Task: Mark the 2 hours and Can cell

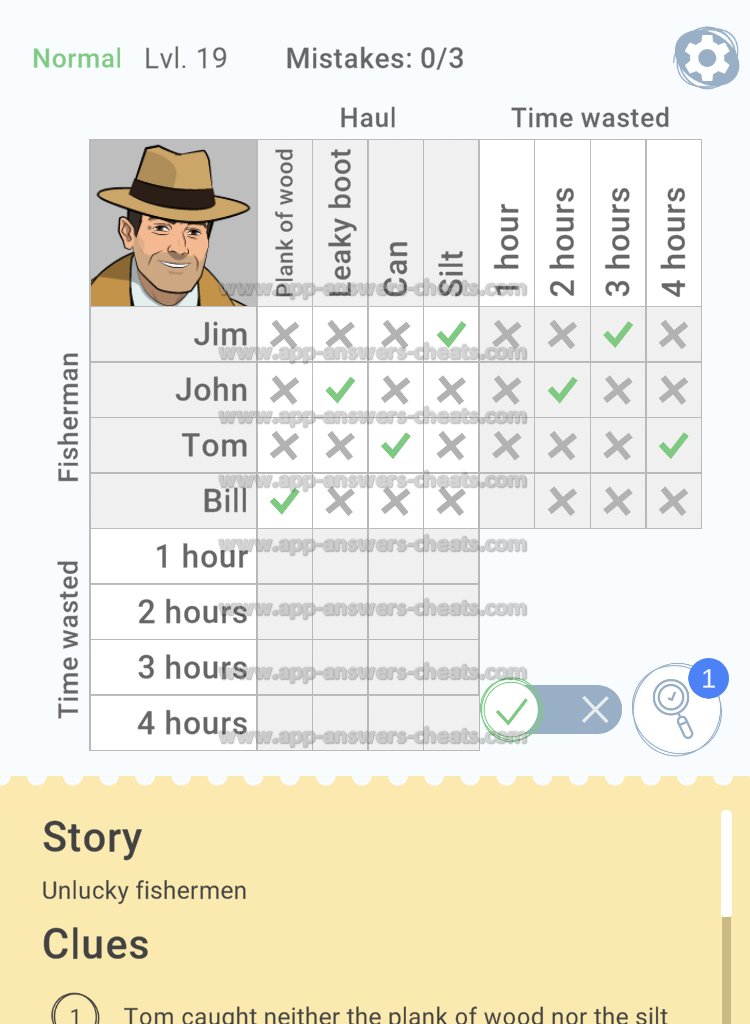Action: tap(396, 612)
